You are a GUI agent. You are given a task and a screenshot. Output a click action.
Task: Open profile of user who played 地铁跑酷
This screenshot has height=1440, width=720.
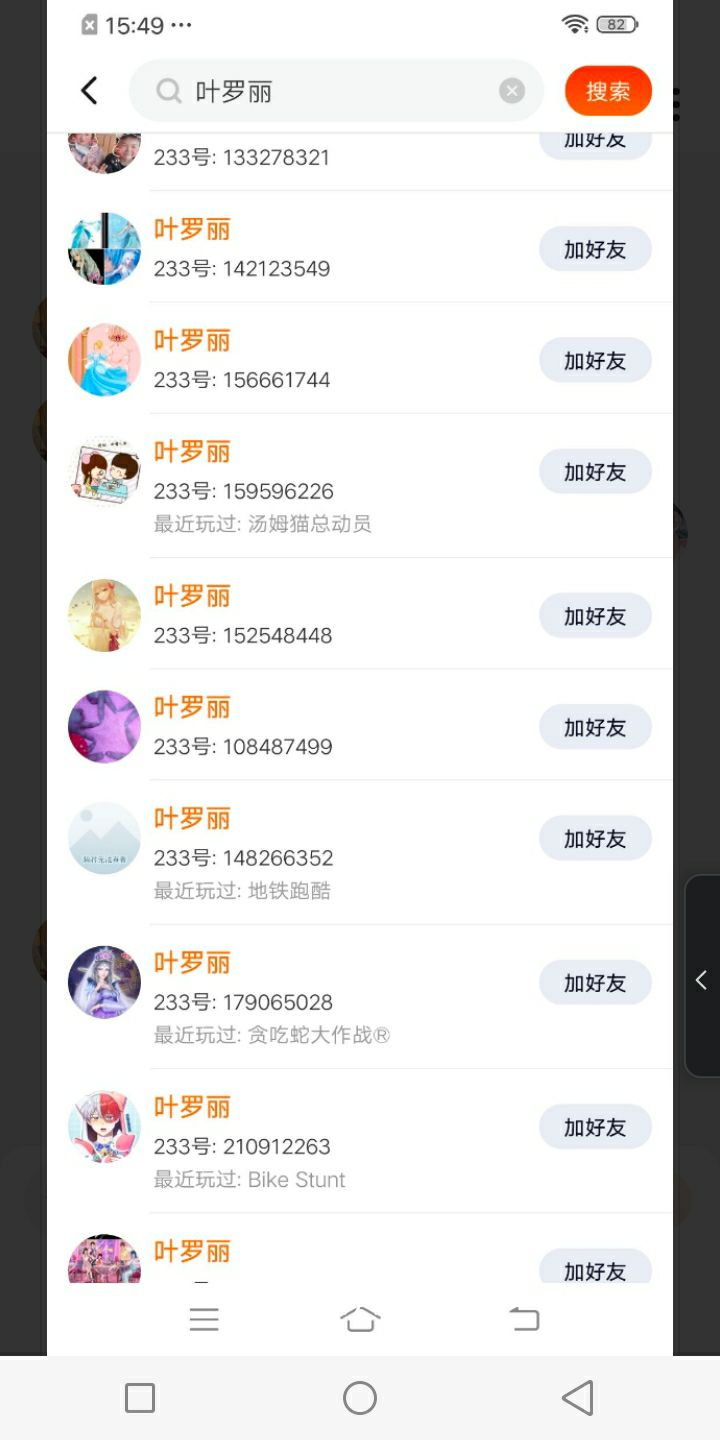pyautogui.click(x=105, y=838)
